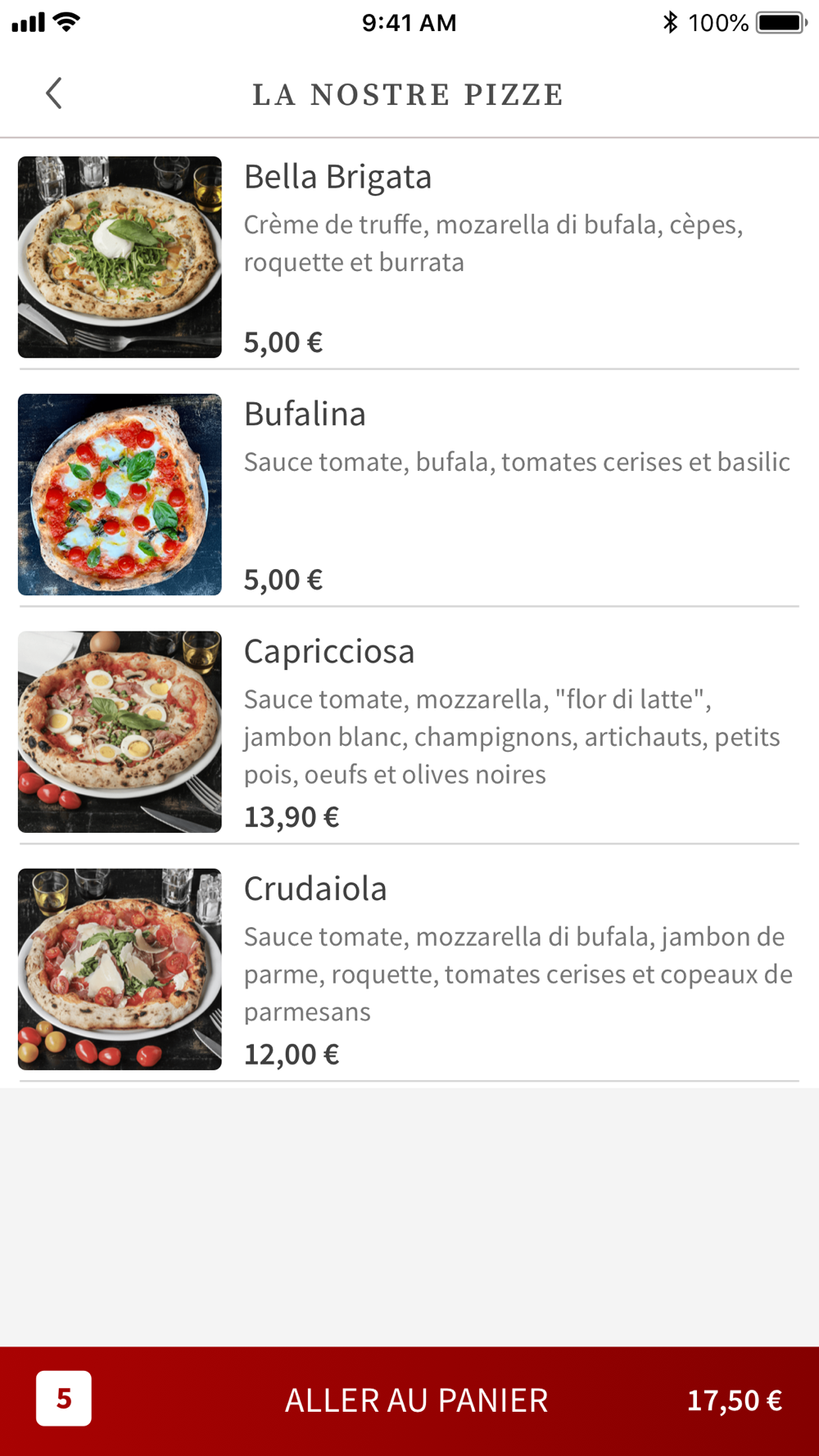Open the Bella Brigata pizza
This screenshot has height=1456, width=819.
click(x=408, y=256)
